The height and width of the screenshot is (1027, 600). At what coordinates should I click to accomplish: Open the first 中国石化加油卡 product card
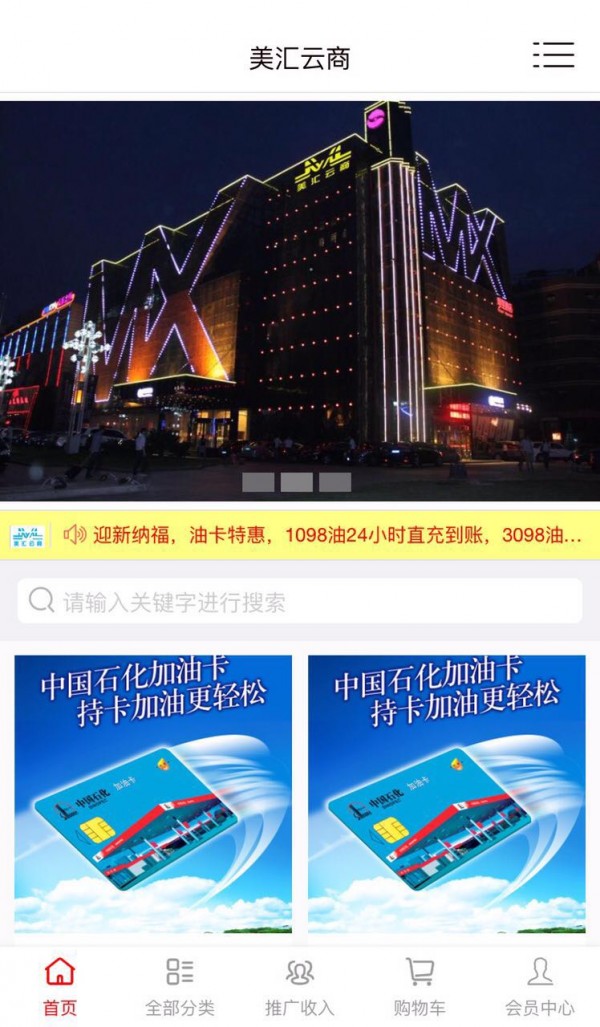pos(153,793)
